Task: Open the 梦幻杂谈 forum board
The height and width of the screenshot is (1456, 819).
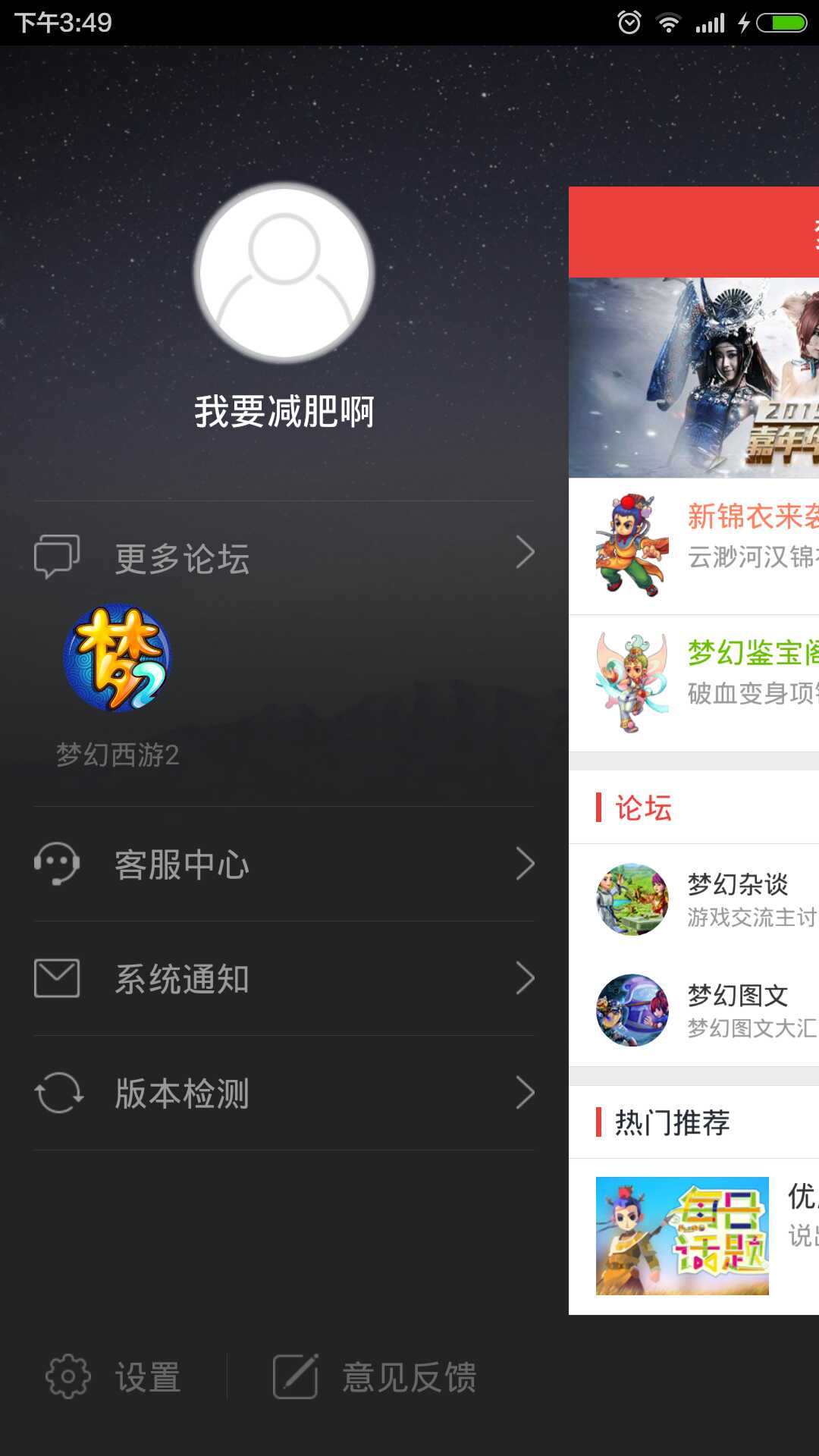Action: [694, 899]
